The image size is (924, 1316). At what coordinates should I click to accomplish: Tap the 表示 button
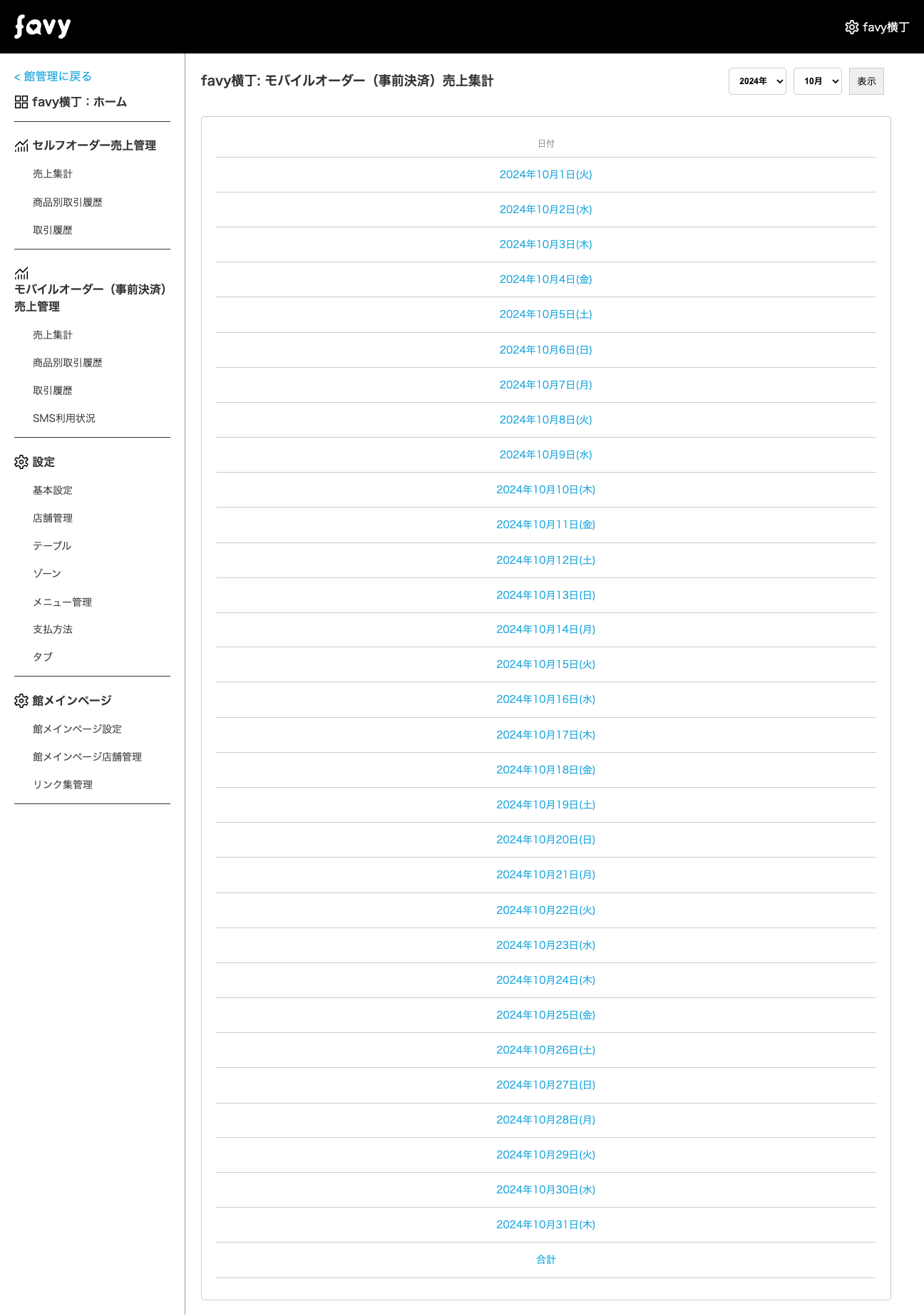866,81
